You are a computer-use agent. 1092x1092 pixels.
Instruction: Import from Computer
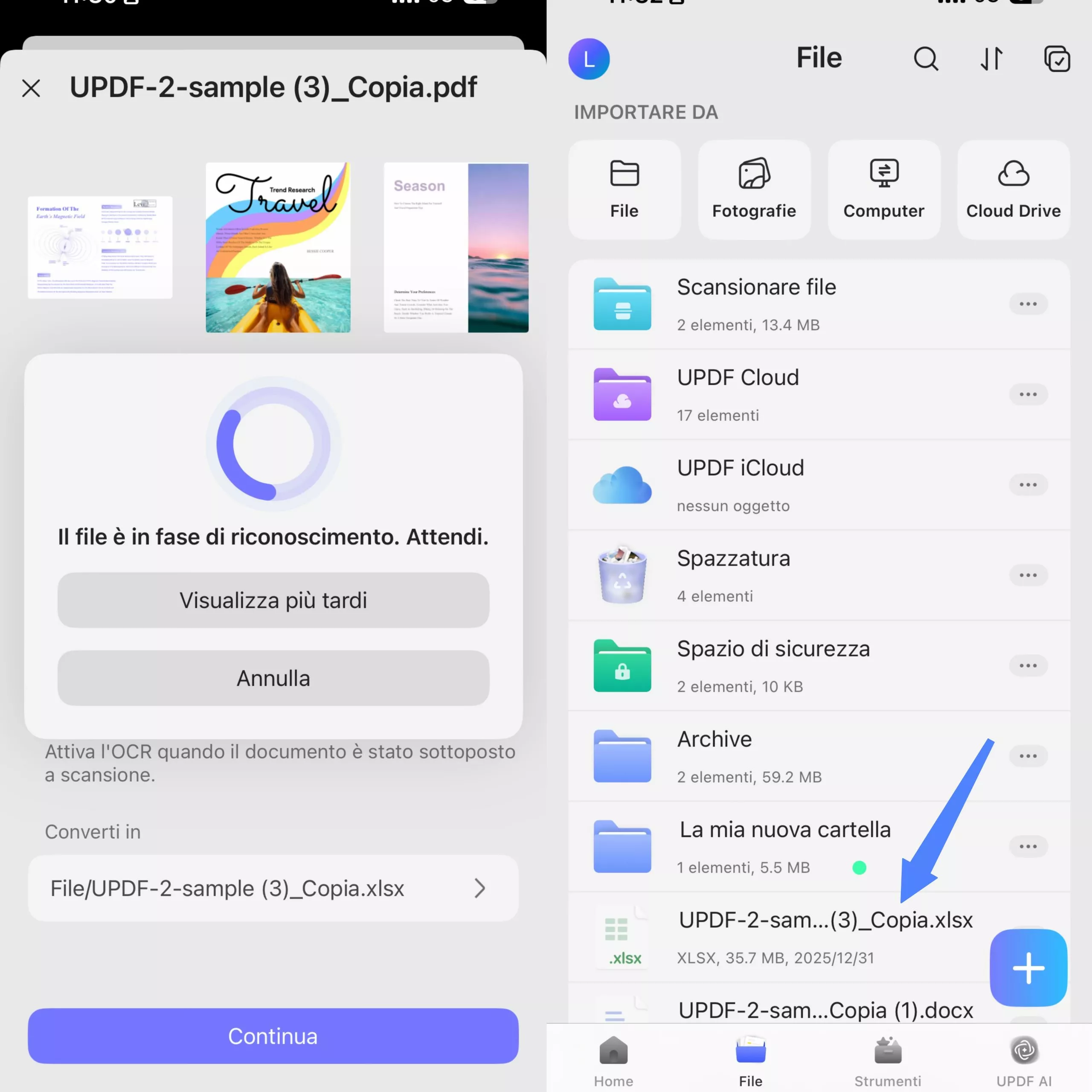point(883,190)
